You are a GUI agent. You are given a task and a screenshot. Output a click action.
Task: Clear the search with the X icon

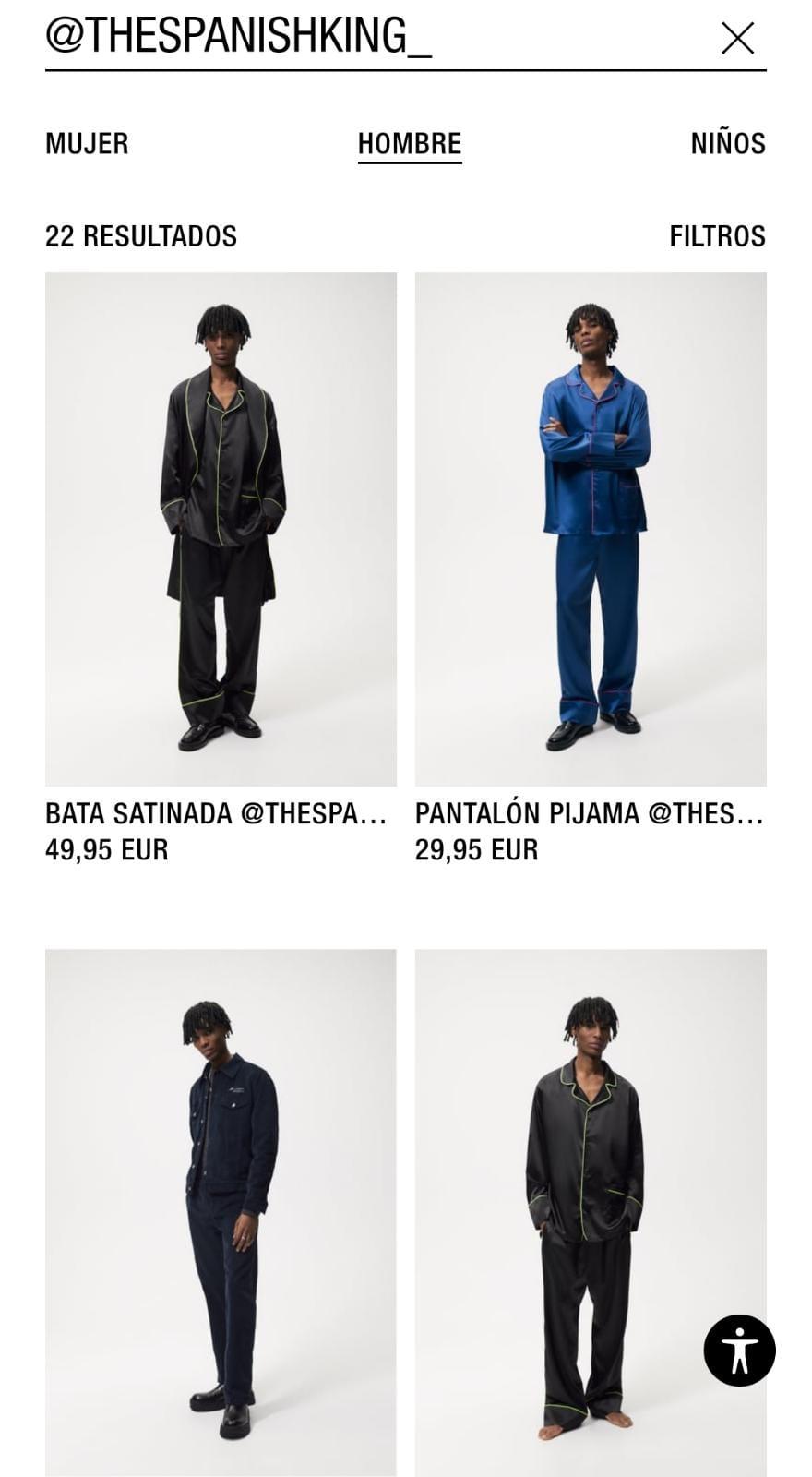(x=737, y=38)
